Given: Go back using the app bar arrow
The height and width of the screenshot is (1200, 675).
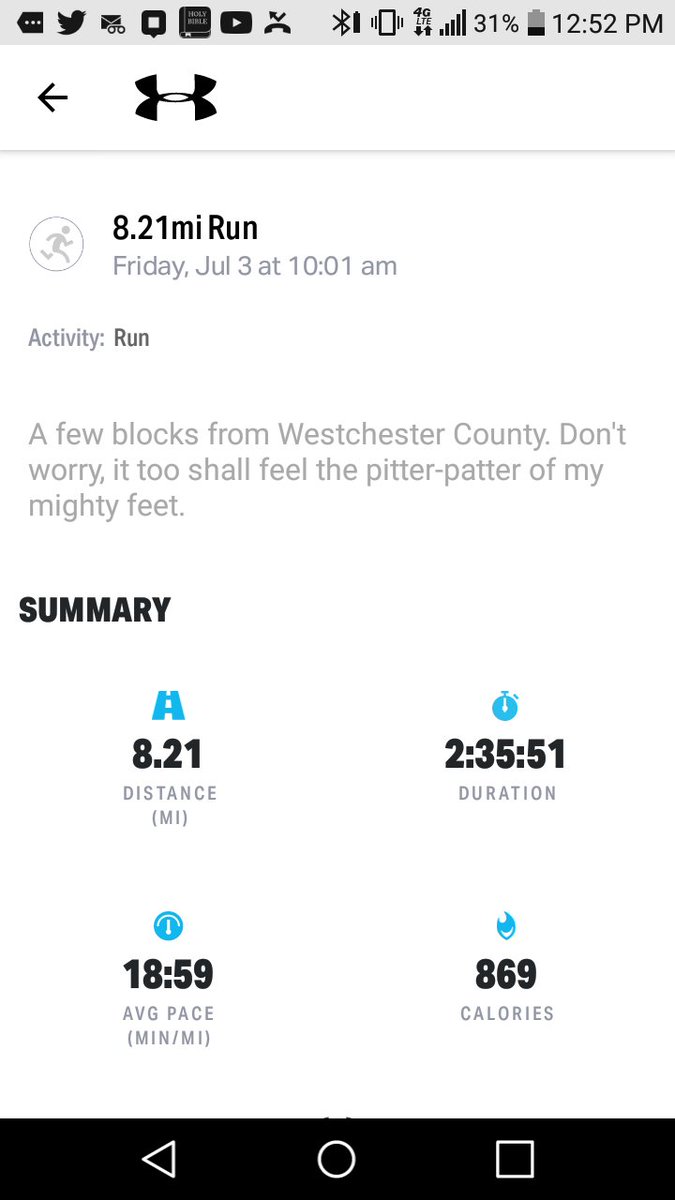Looking at the screenshot, I should (52, 97).
